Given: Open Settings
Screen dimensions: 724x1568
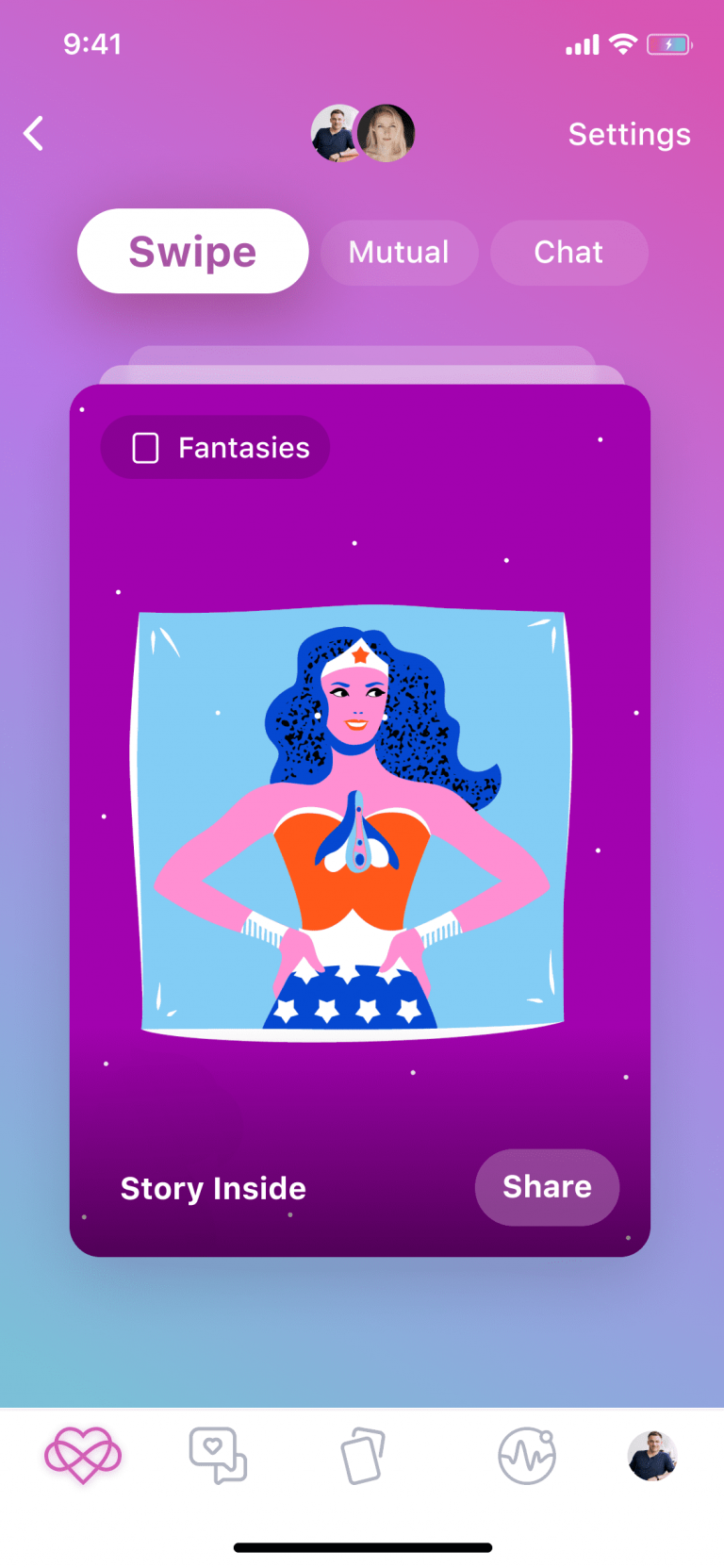Looking at the screenshot, I should [629, 134].
